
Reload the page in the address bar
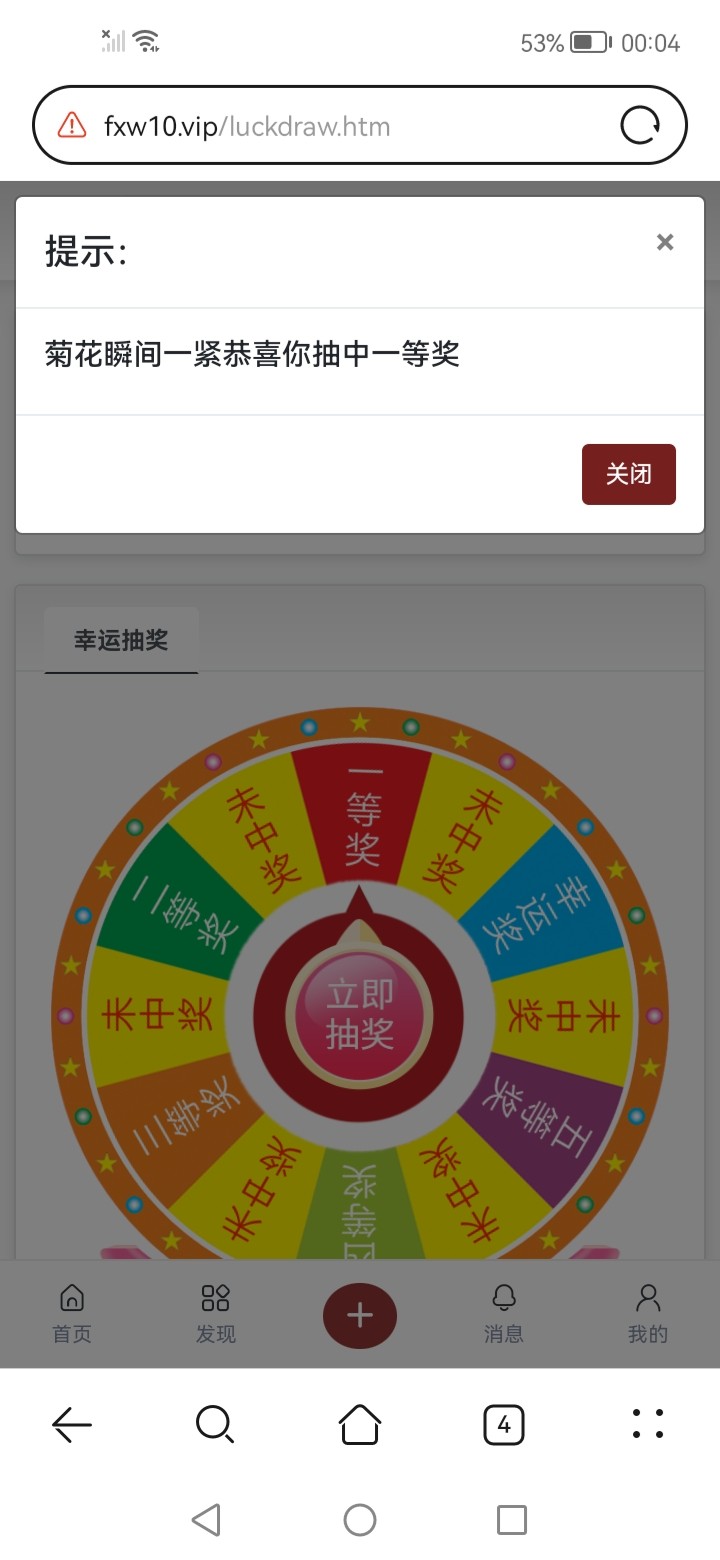(x=640, y=126)
